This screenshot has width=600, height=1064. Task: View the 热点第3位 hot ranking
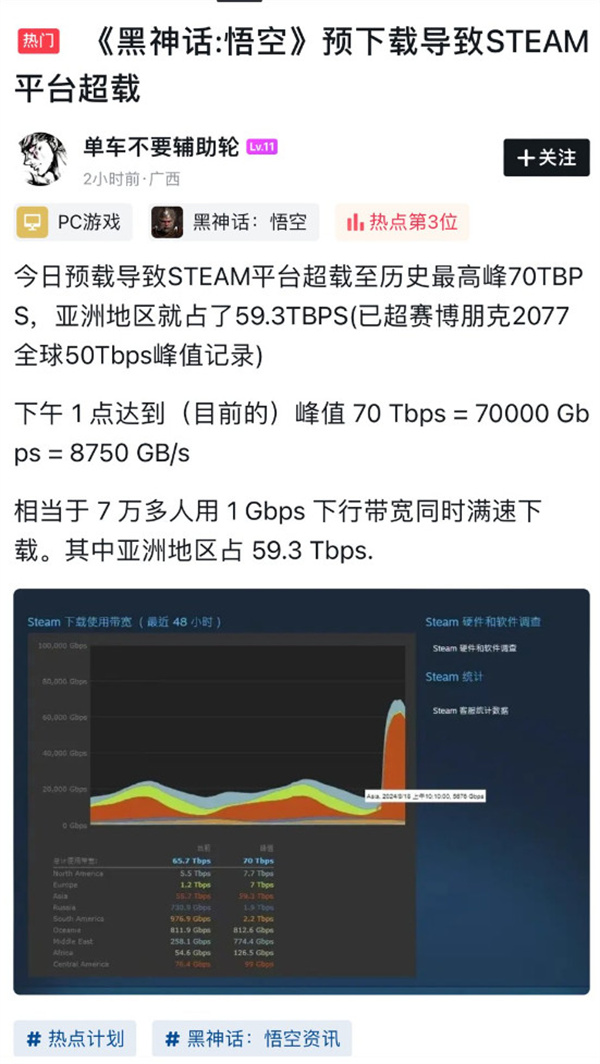[x=402, y=222]
